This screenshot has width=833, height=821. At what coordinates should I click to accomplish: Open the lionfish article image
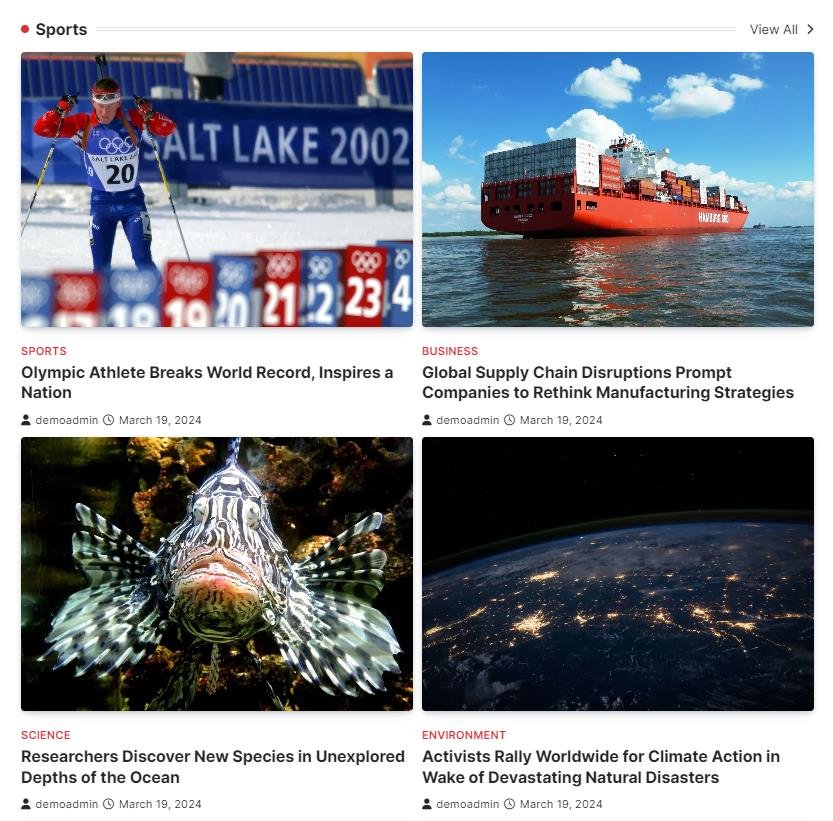(216, 573)
